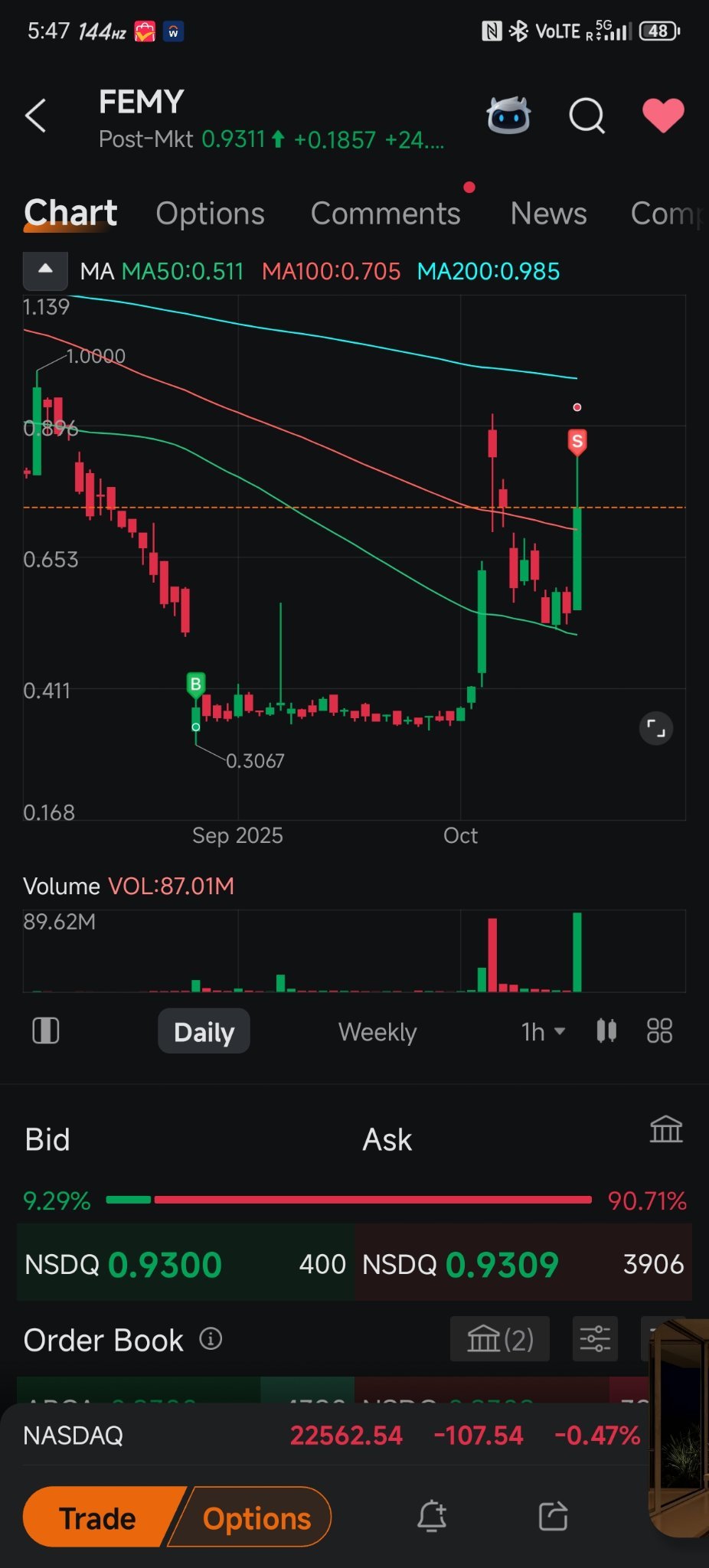Open the 1h interval dropdown
This screenshot has height=1568, width=709.
(543, 1031)
